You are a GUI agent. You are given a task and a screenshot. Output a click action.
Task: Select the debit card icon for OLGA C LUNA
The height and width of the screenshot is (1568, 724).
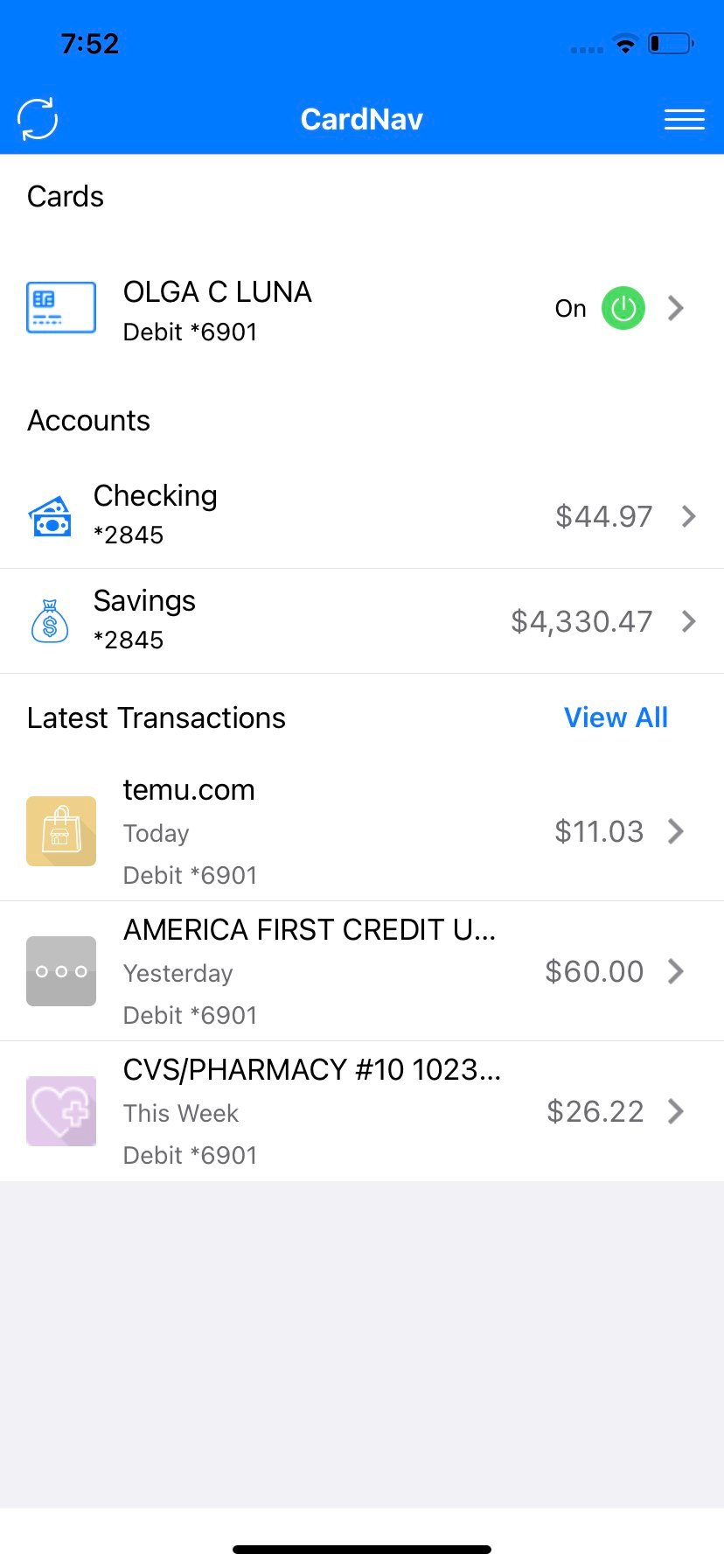[x=61, y=308]
